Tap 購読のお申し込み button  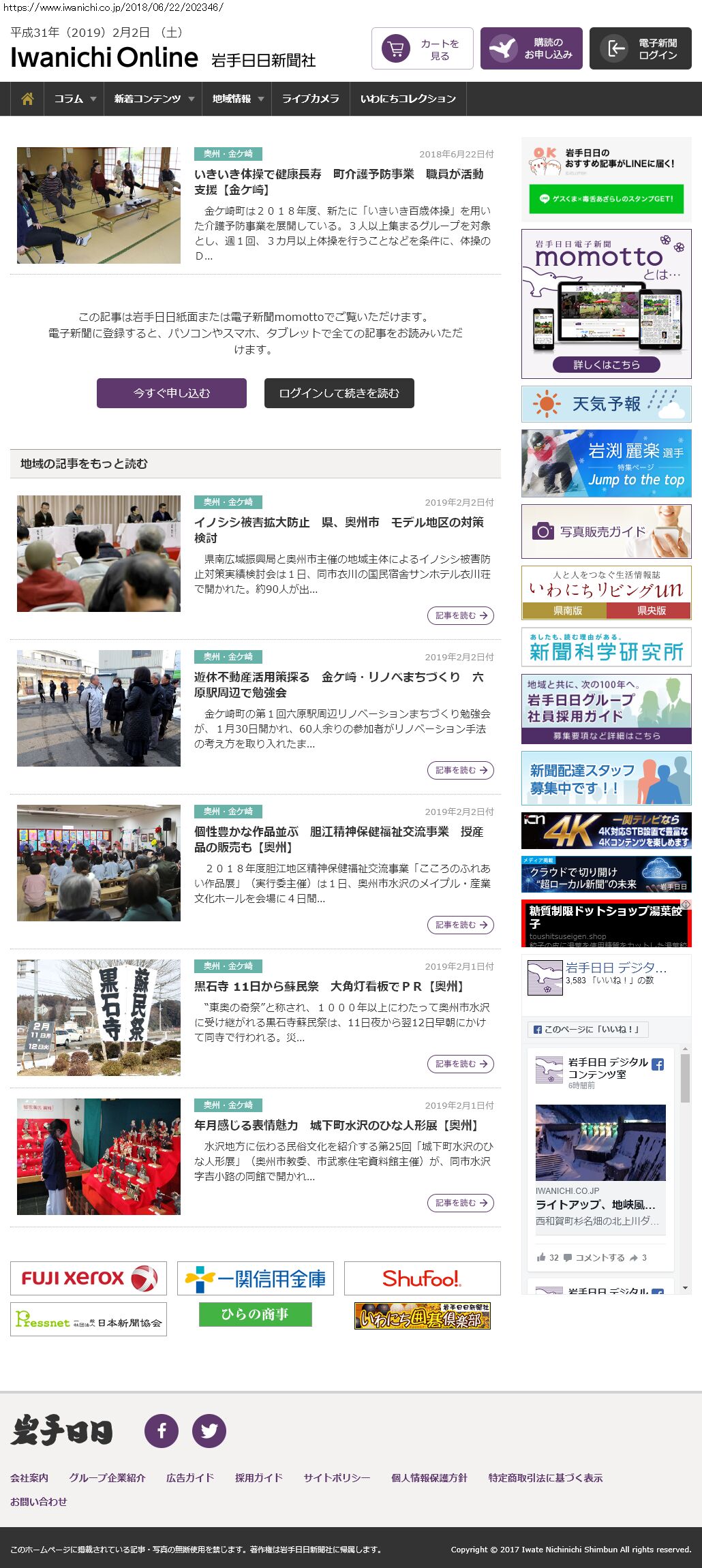click(x=531, y=48)
